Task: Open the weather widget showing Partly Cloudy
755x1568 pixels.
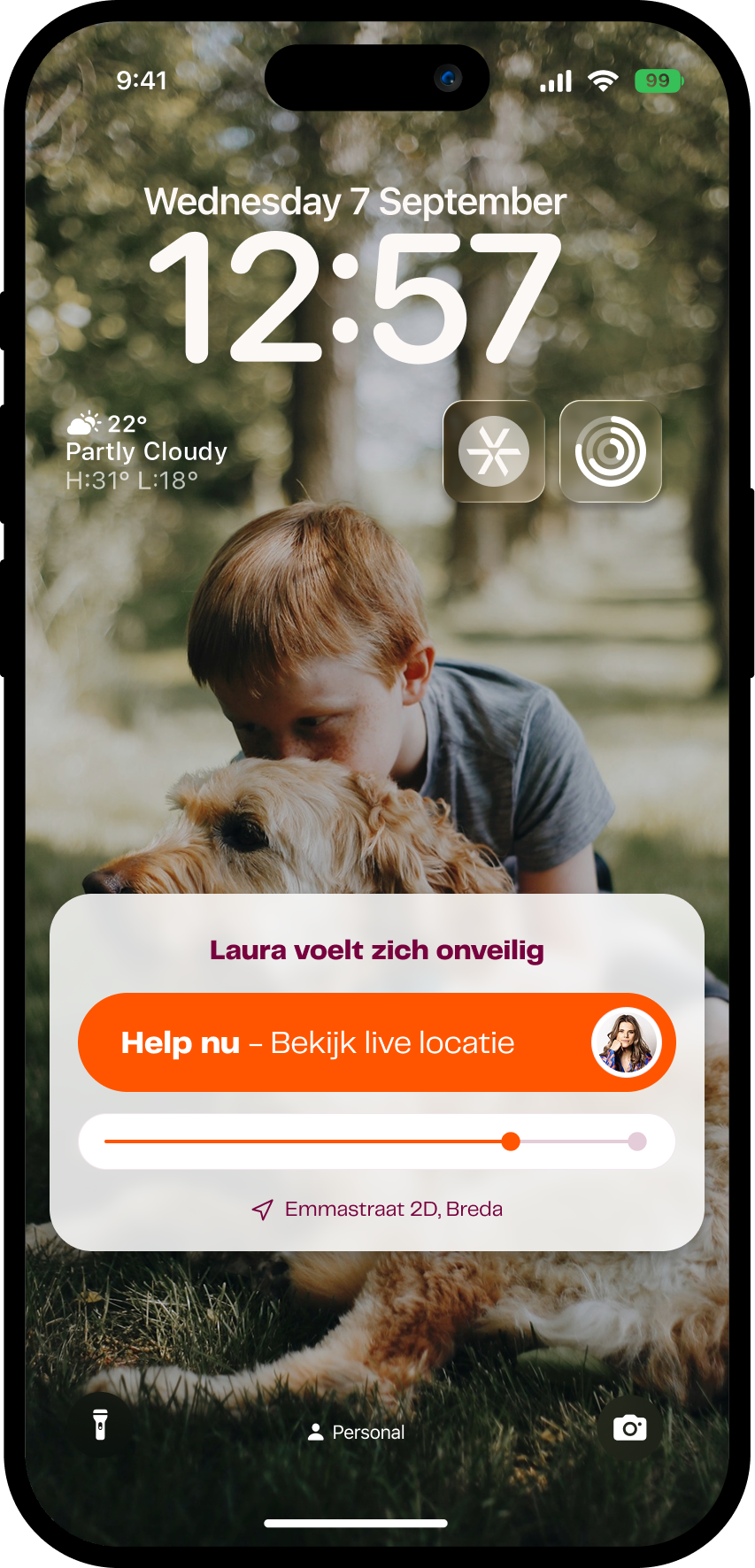Action: pos(146,451)
